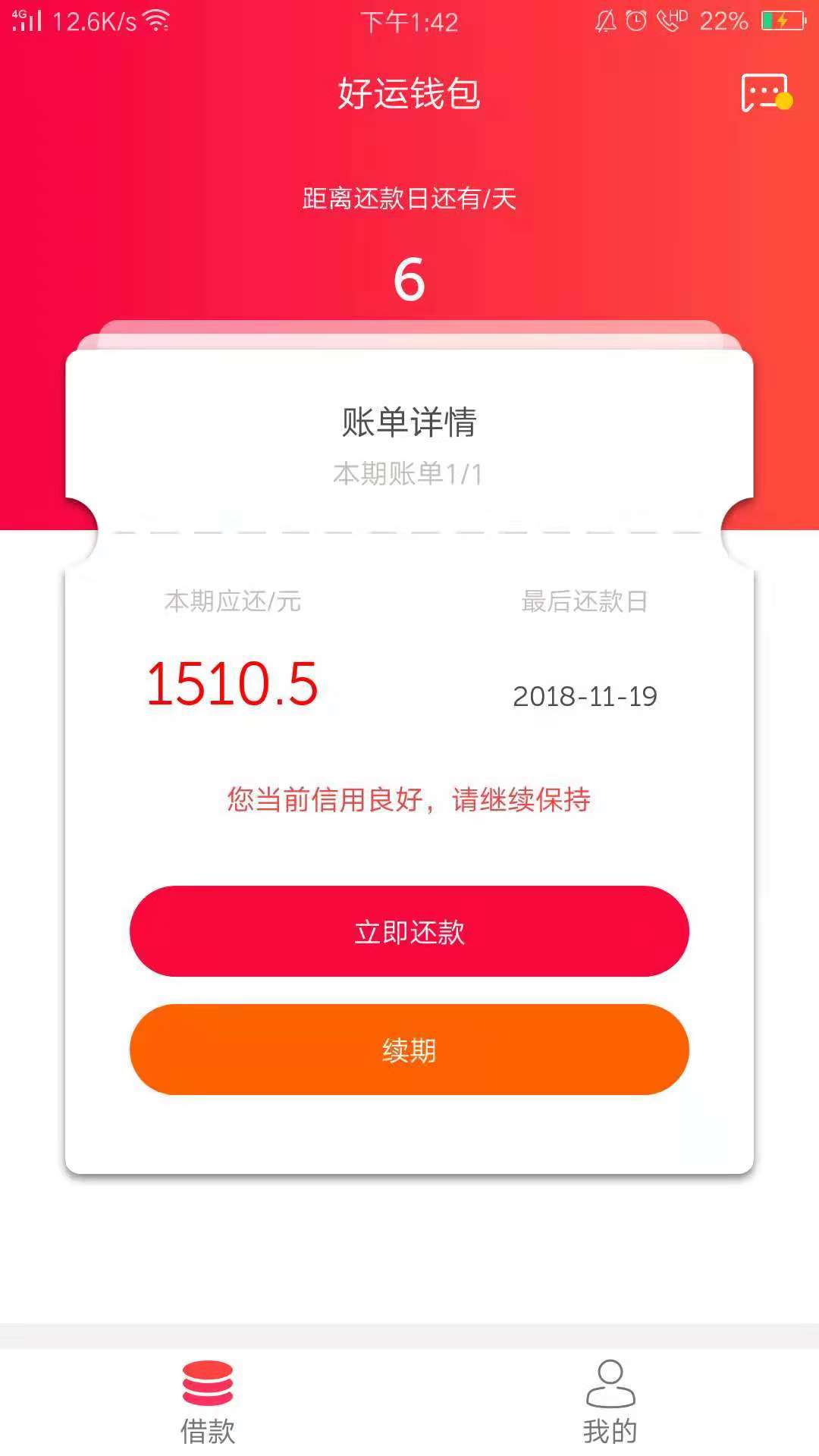Tap the 立即还款 repay now button
The image size is (819, 1456).
coord(409,931)
